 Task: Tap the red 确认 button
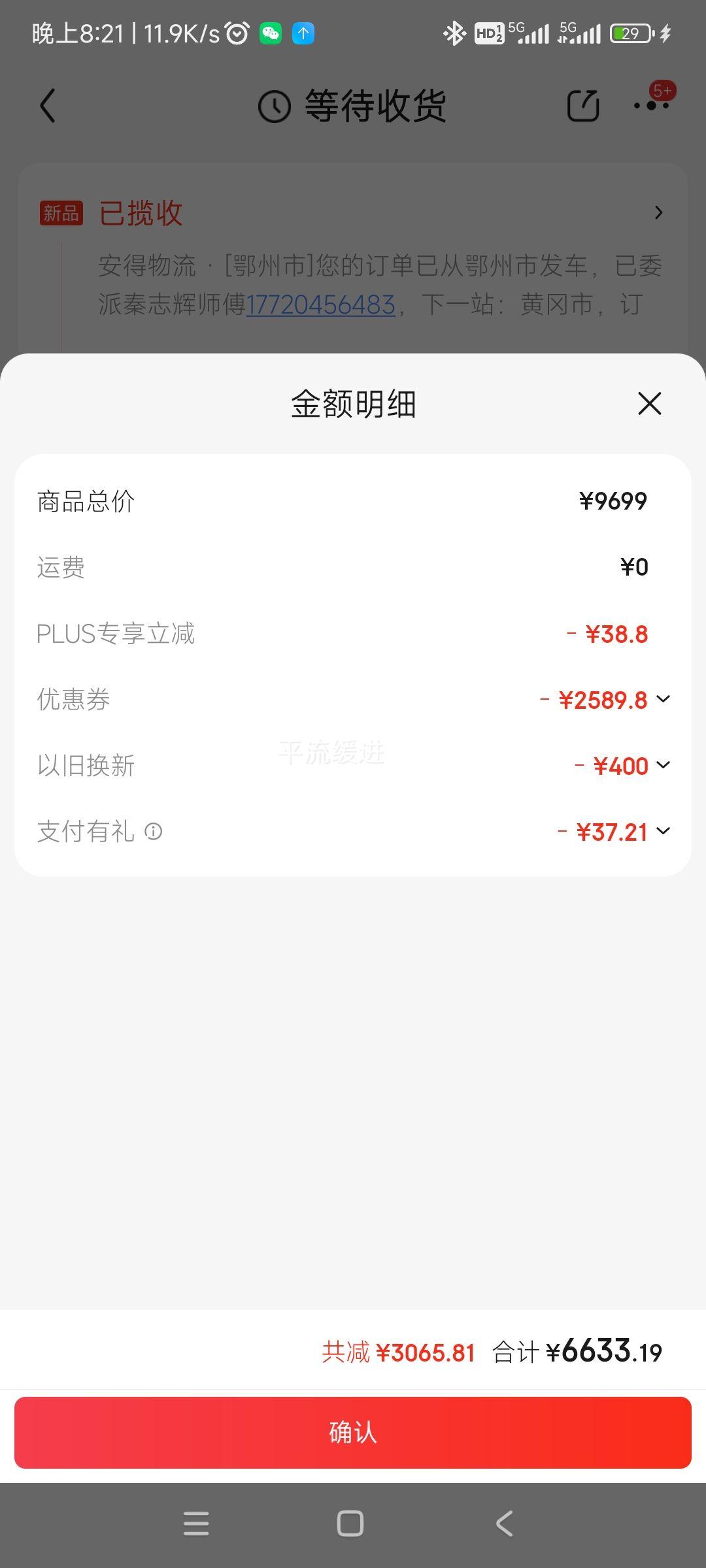353,1433
